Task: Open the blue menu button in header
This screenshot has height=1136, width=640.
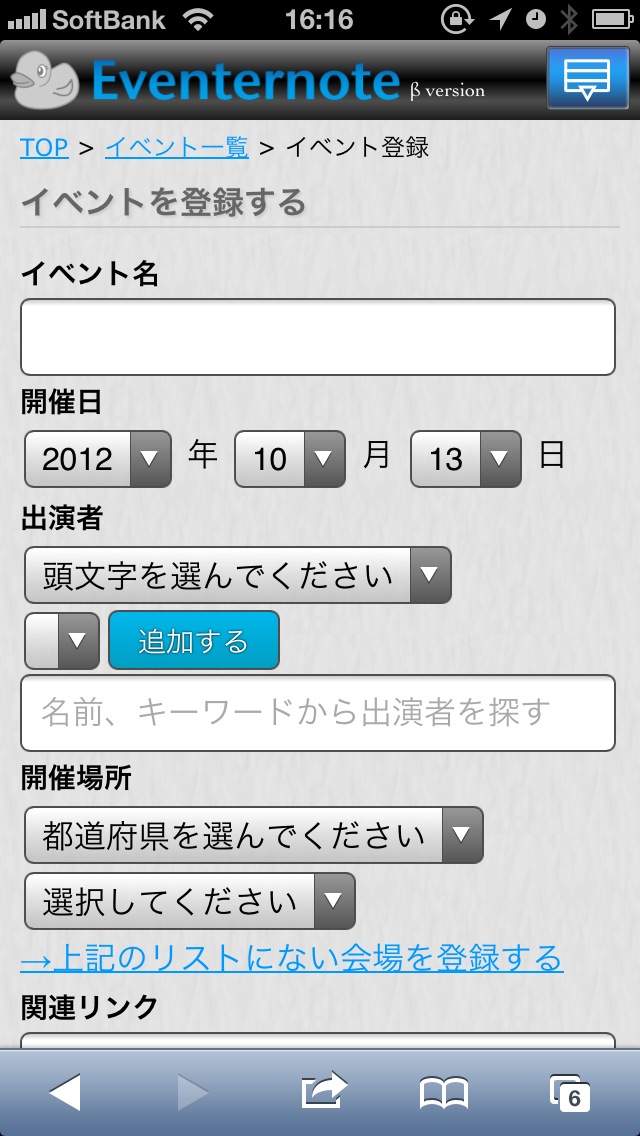Action: point(588,78)
